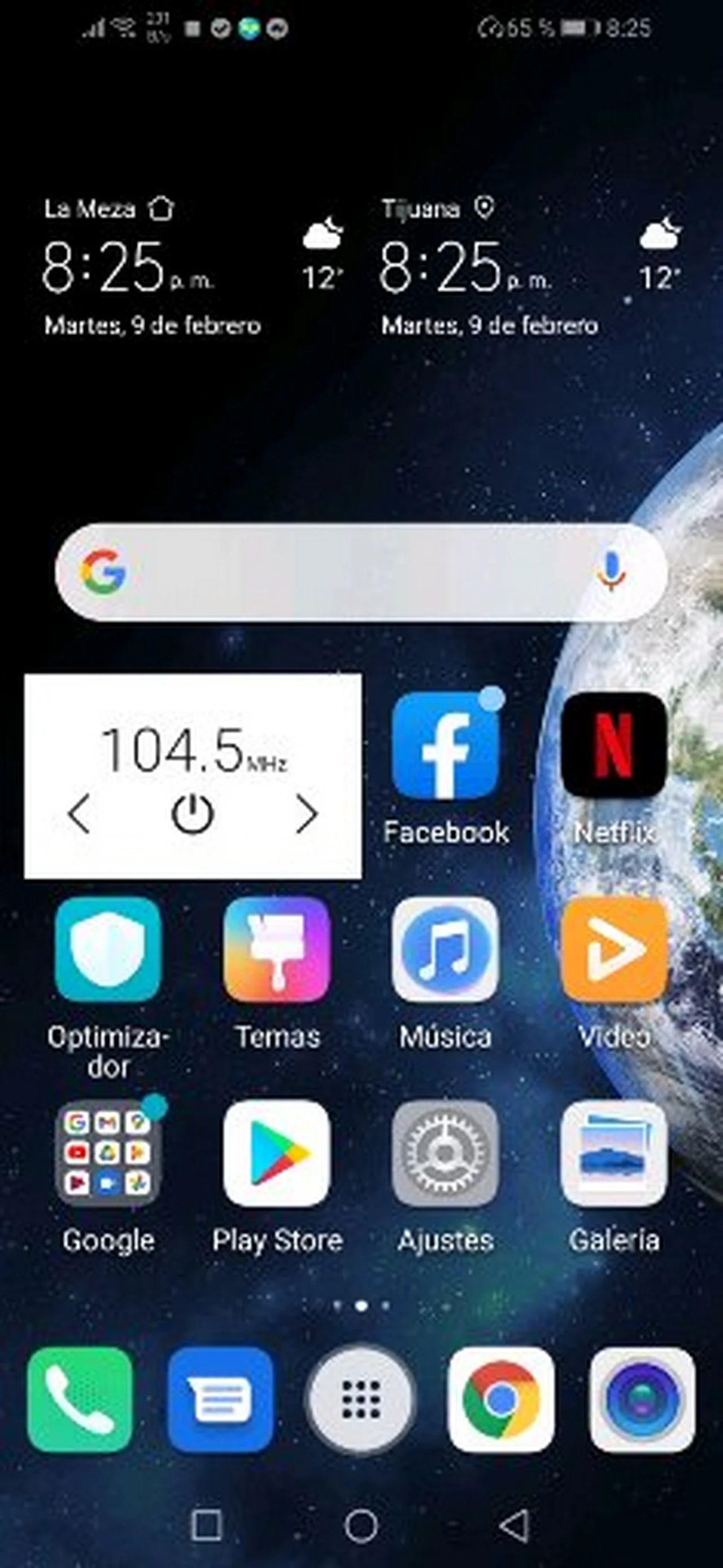Toggle the FM radio power button
The width and height of the screenshot is (723, 1568).
point(193,814)
